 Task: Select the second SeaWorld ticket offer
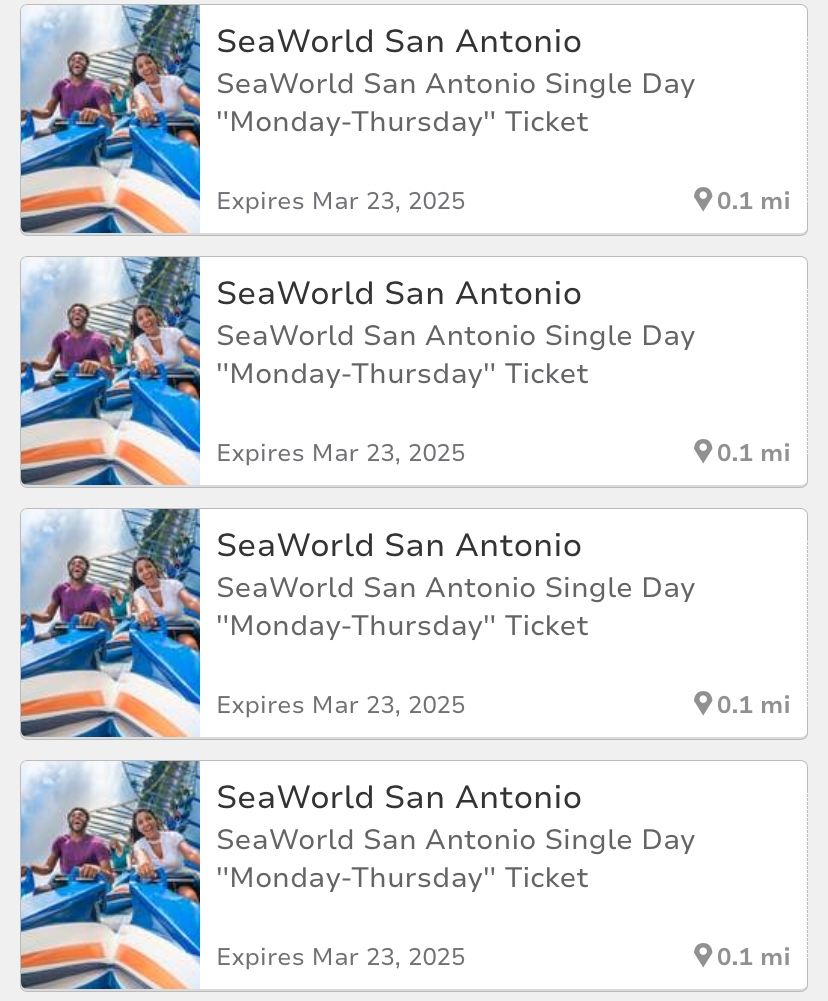tap(414, 371)
